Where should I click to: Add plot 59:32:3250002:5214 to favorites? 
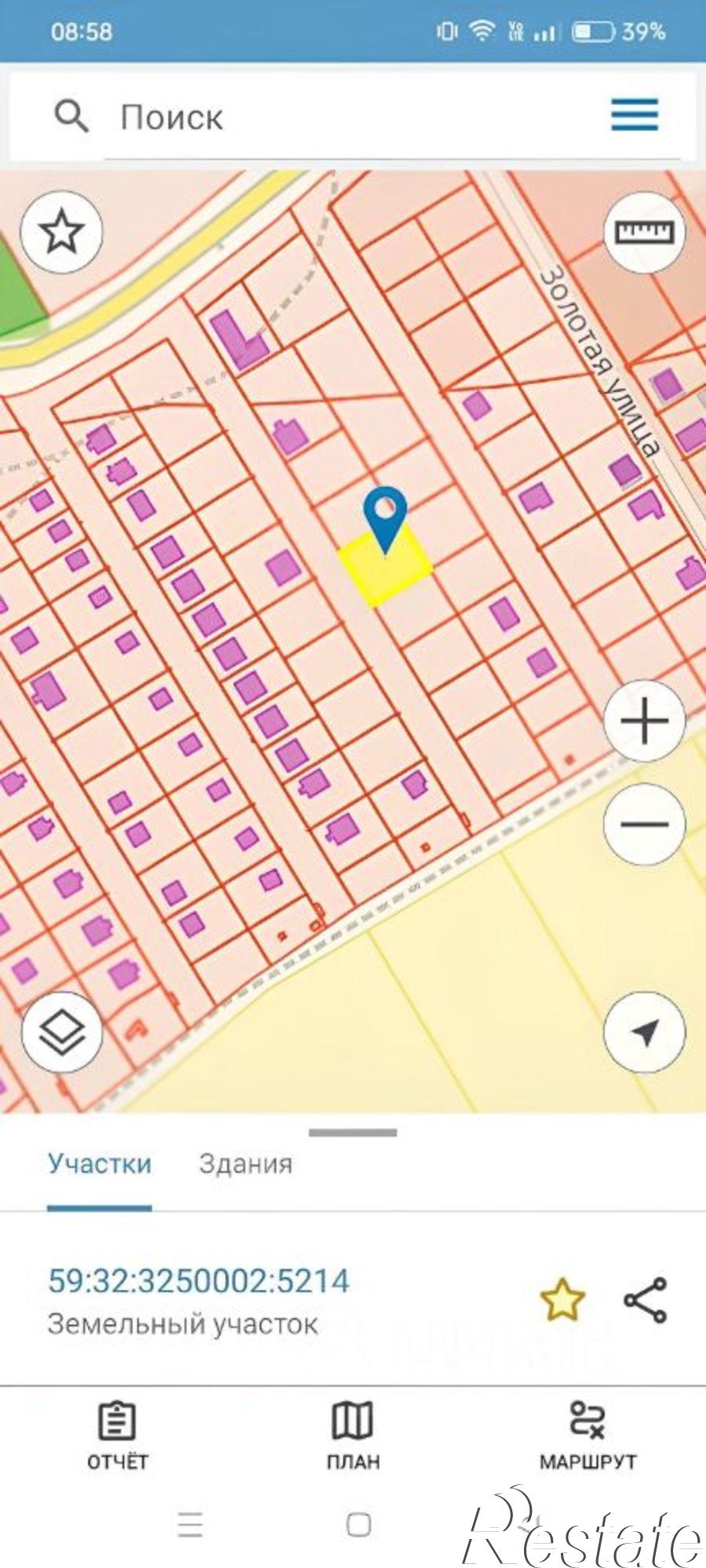coord(562,1299)
